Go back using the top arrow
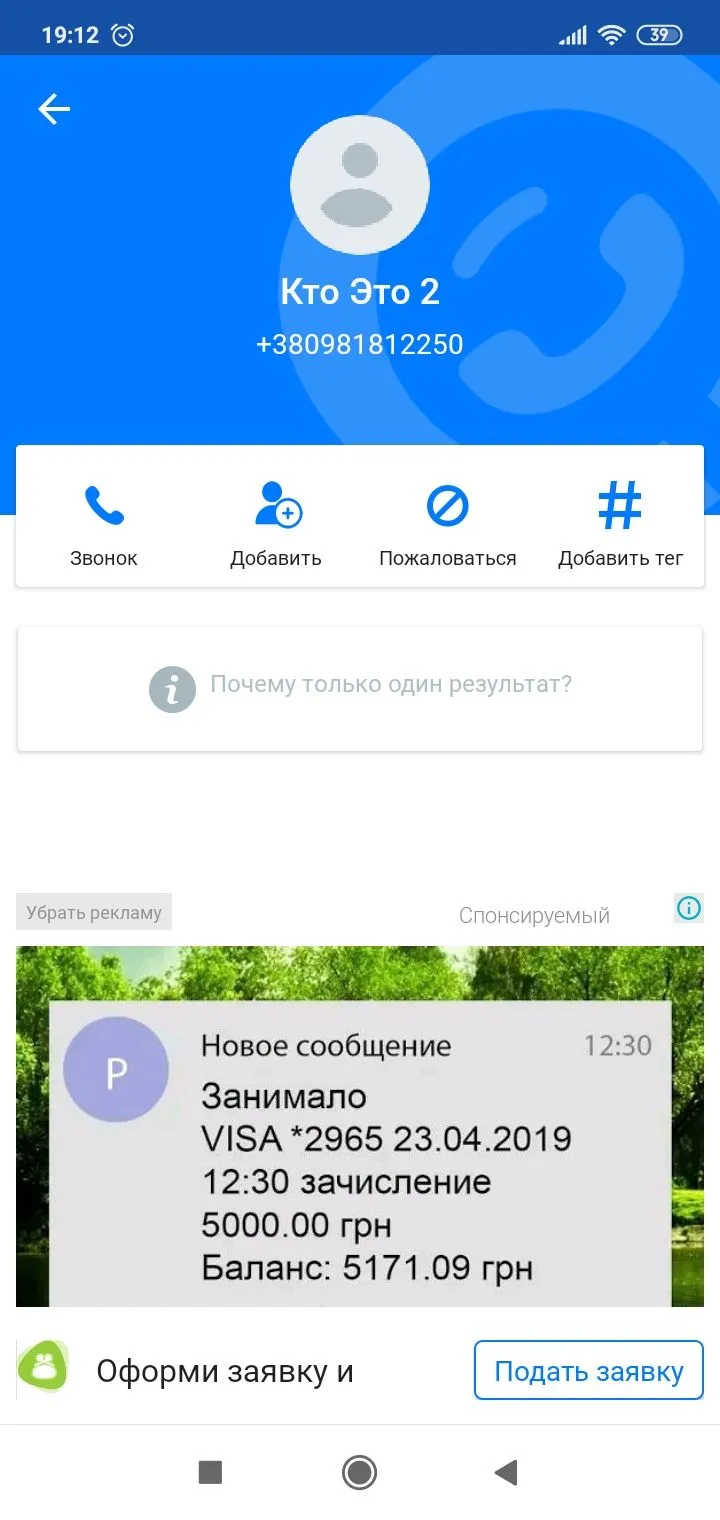This screenshot has width=720, height=1520. pos(54,109)
